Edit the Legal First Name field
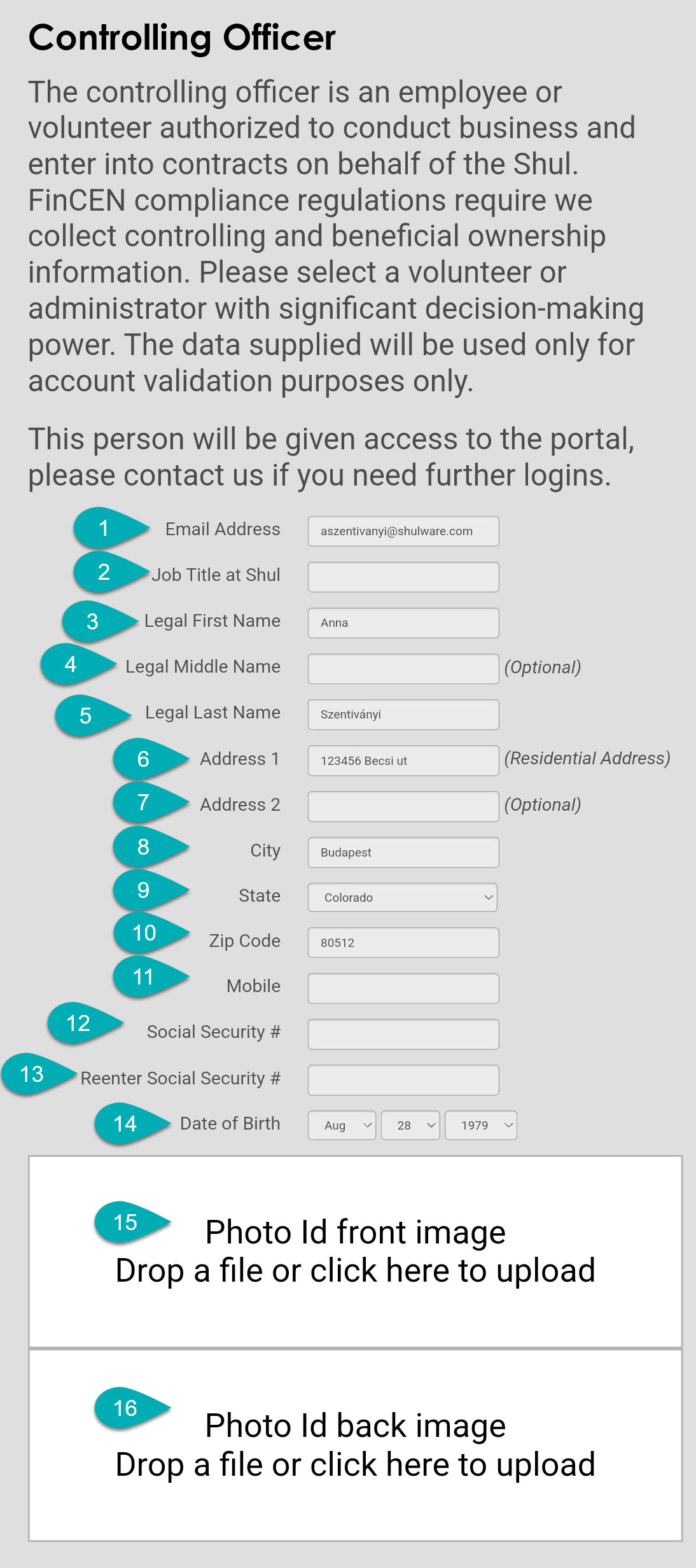The image size is (696, 1568). pyautogui.click(x=403, y=623)
